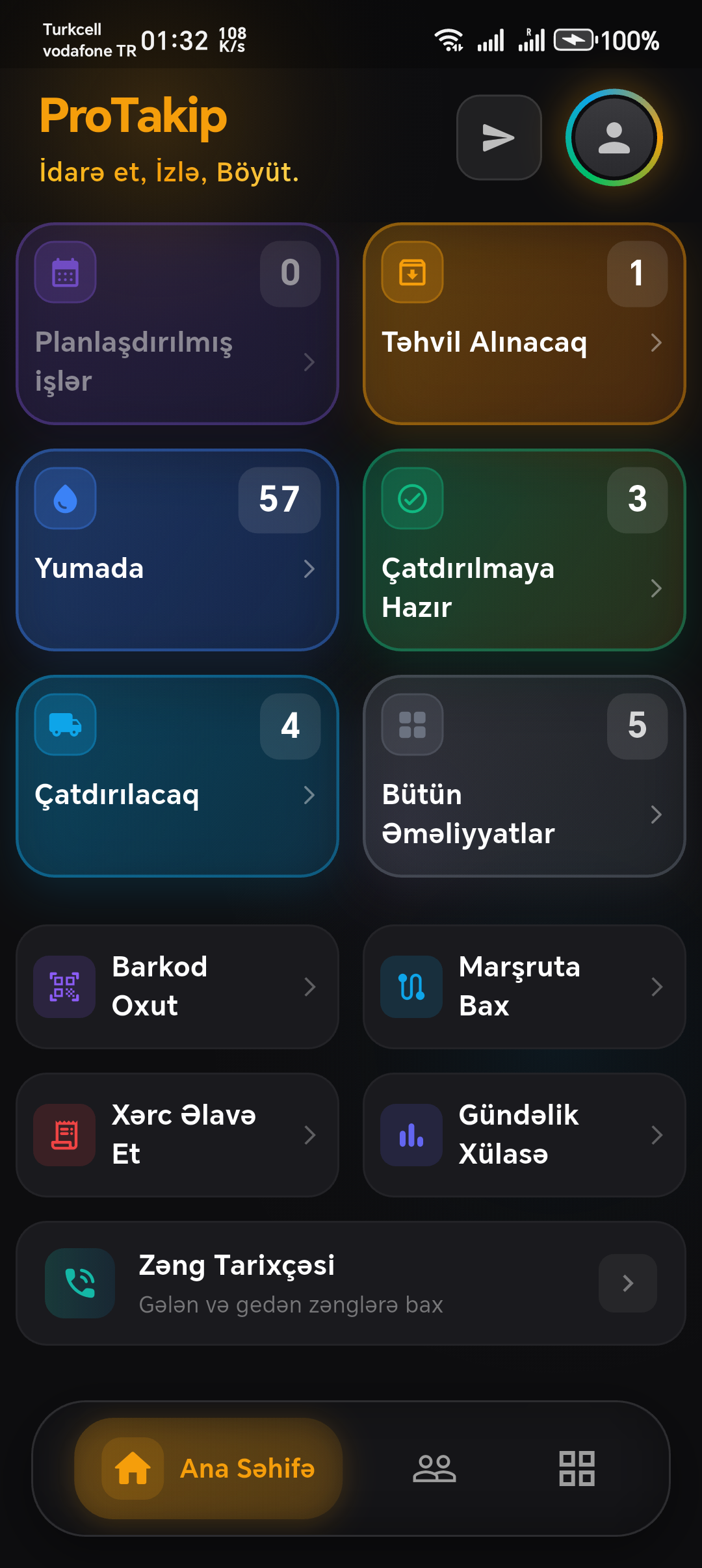Screen dimensions: 702x1568
Task: Tap the phone icon in Zəng Tarixçəsi
Action: click(80, 1284)
